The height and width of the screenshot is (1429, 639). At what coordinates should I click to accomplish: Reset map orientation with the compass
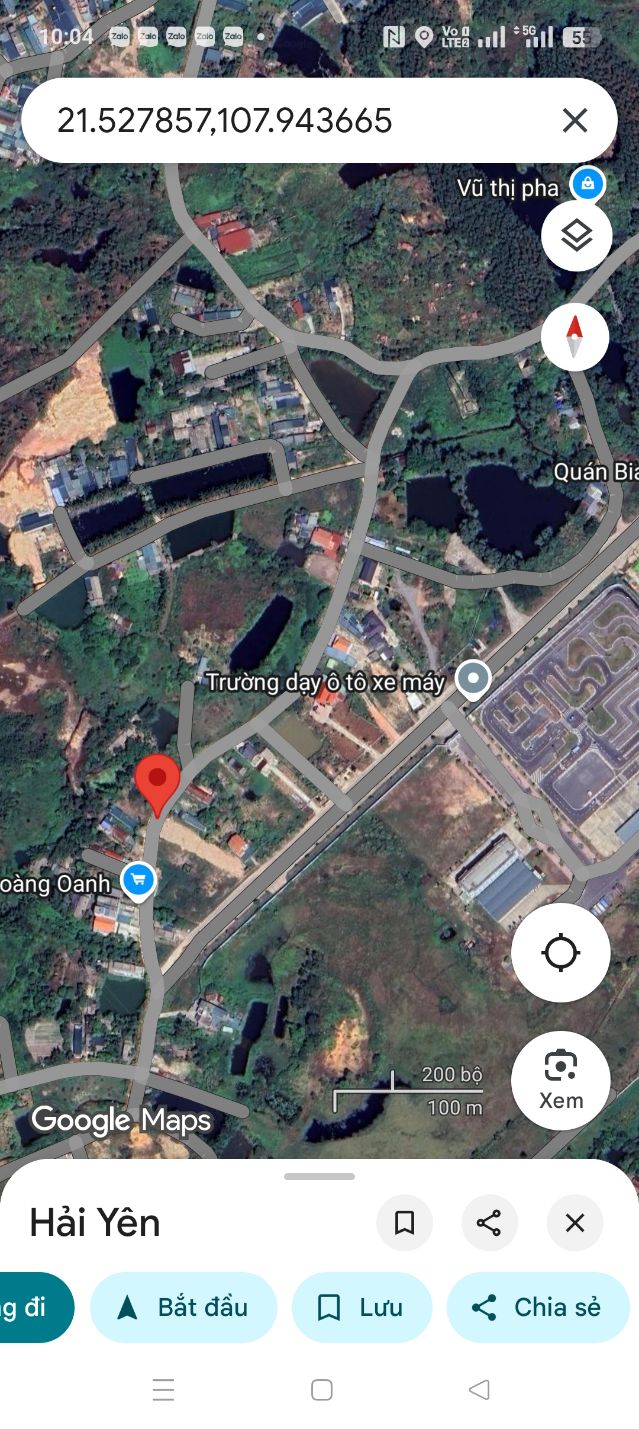(575, 336)
